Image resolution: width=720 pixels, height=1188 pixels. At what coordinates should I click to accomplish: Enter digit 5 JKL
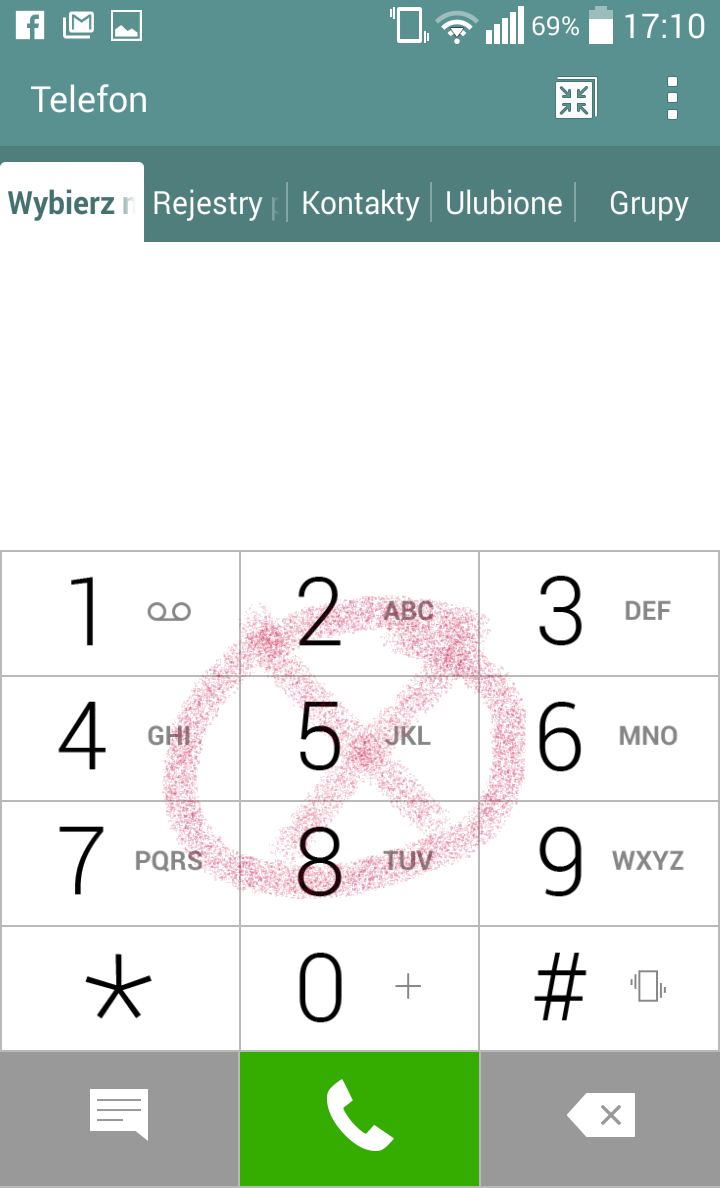coord(360,738)
